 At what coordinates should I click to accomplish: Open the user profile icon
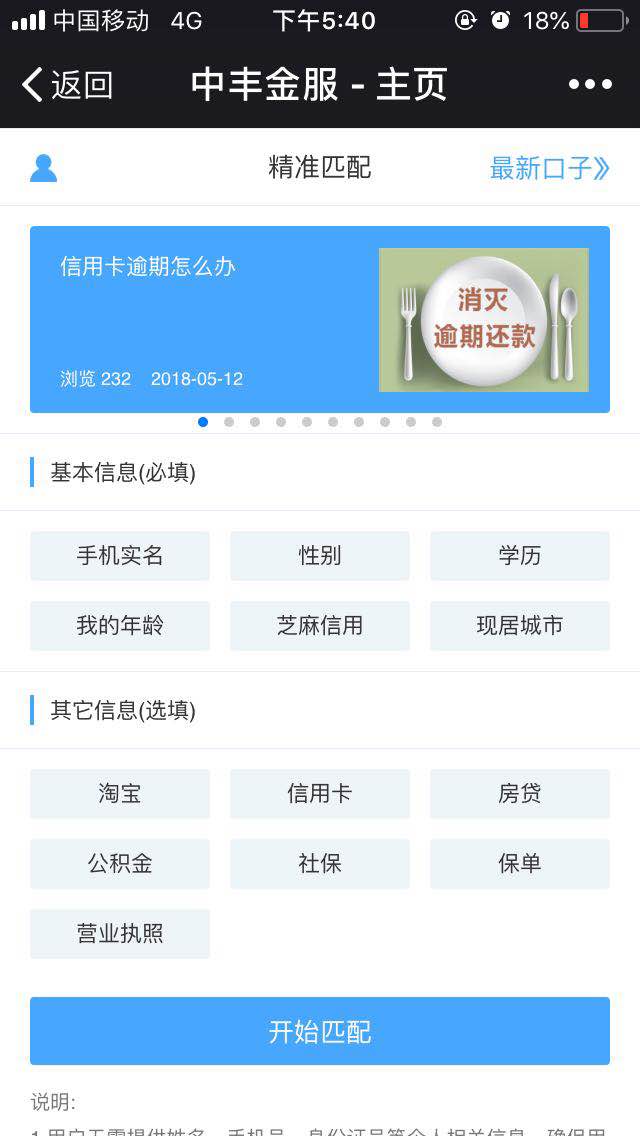43,168
